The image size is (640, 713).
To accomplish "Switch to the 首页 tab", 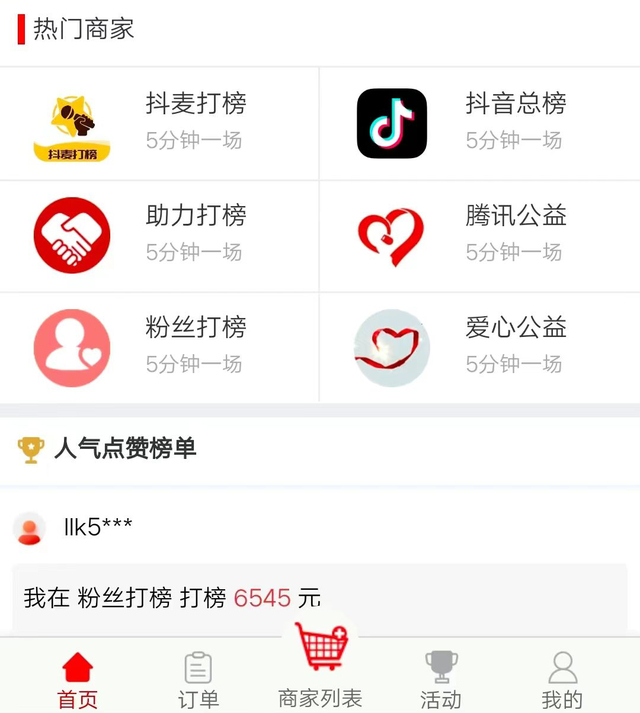I will (x=77, y=680).
